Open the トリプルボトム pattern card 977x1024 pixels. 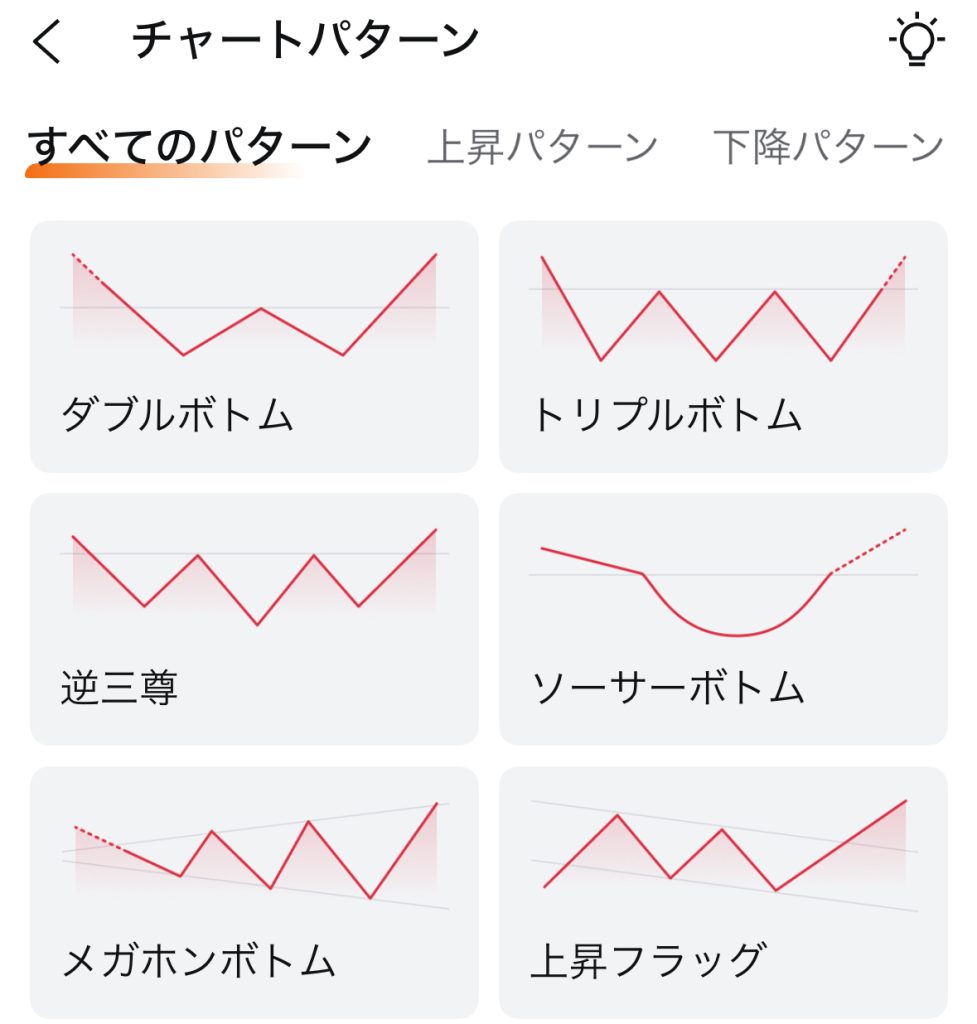(722, 346)
